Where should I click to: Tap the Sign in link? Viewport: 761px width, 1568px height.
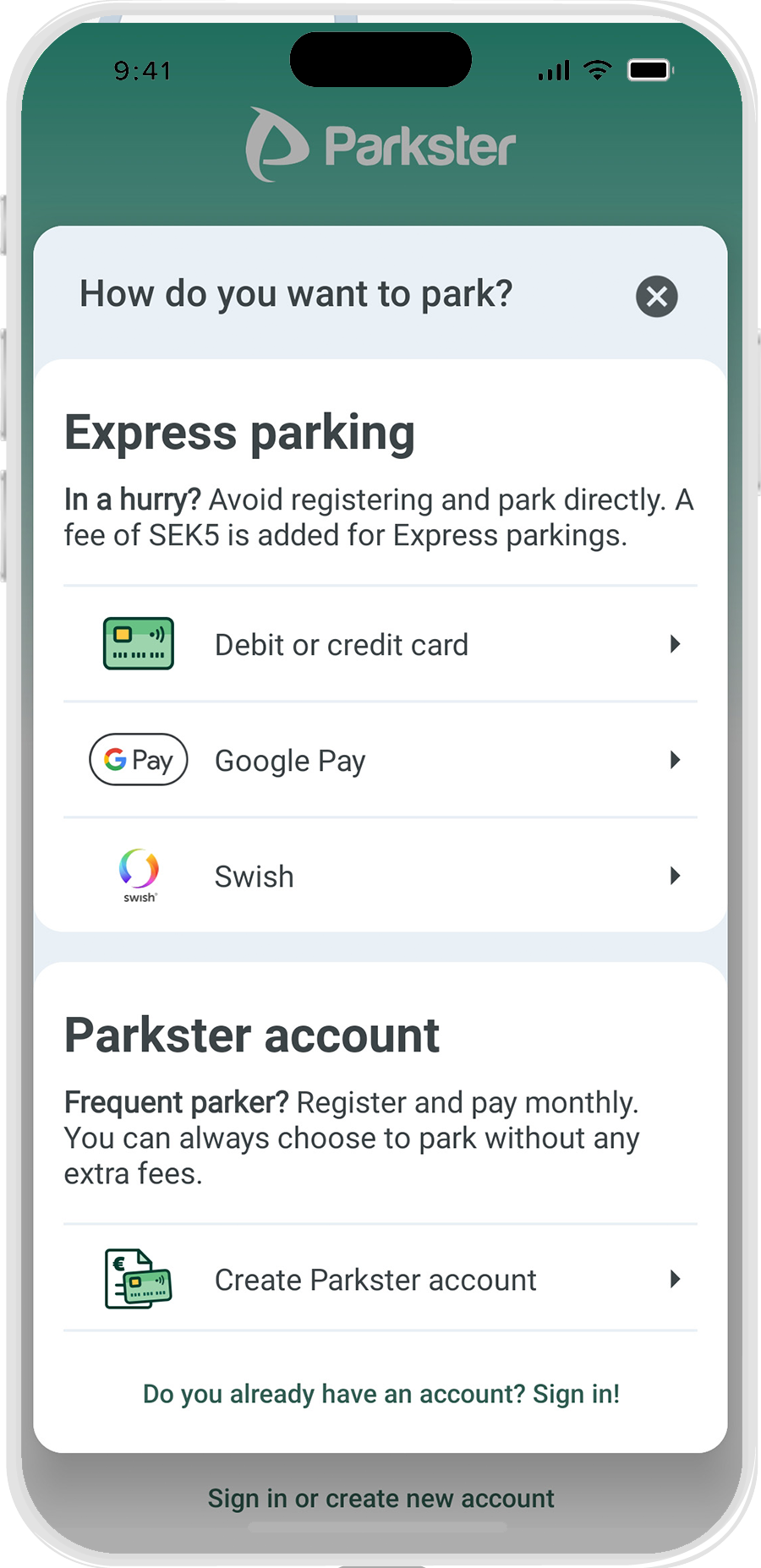point(380,1394)
